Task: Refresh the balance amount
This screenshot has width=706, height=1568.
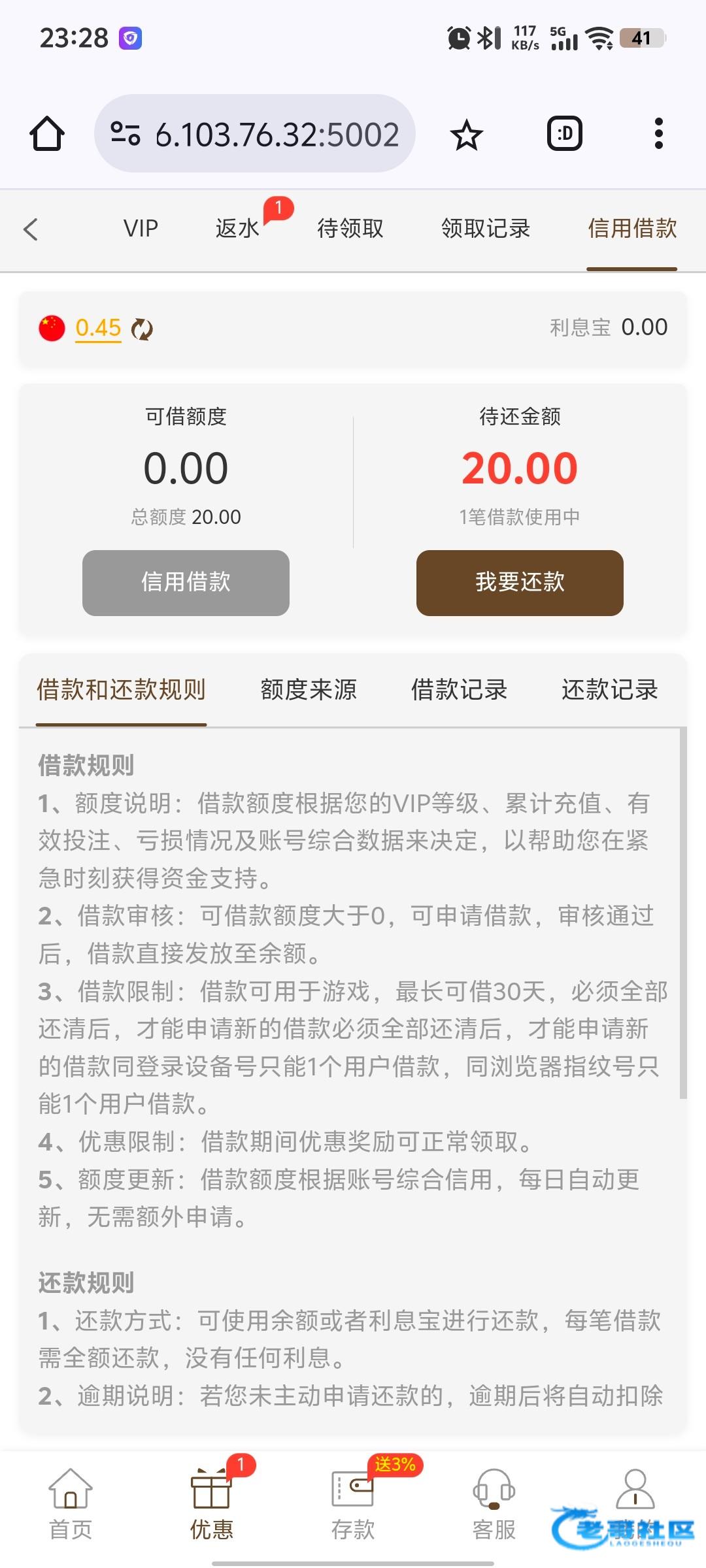Action: click(x=142, y=329)
